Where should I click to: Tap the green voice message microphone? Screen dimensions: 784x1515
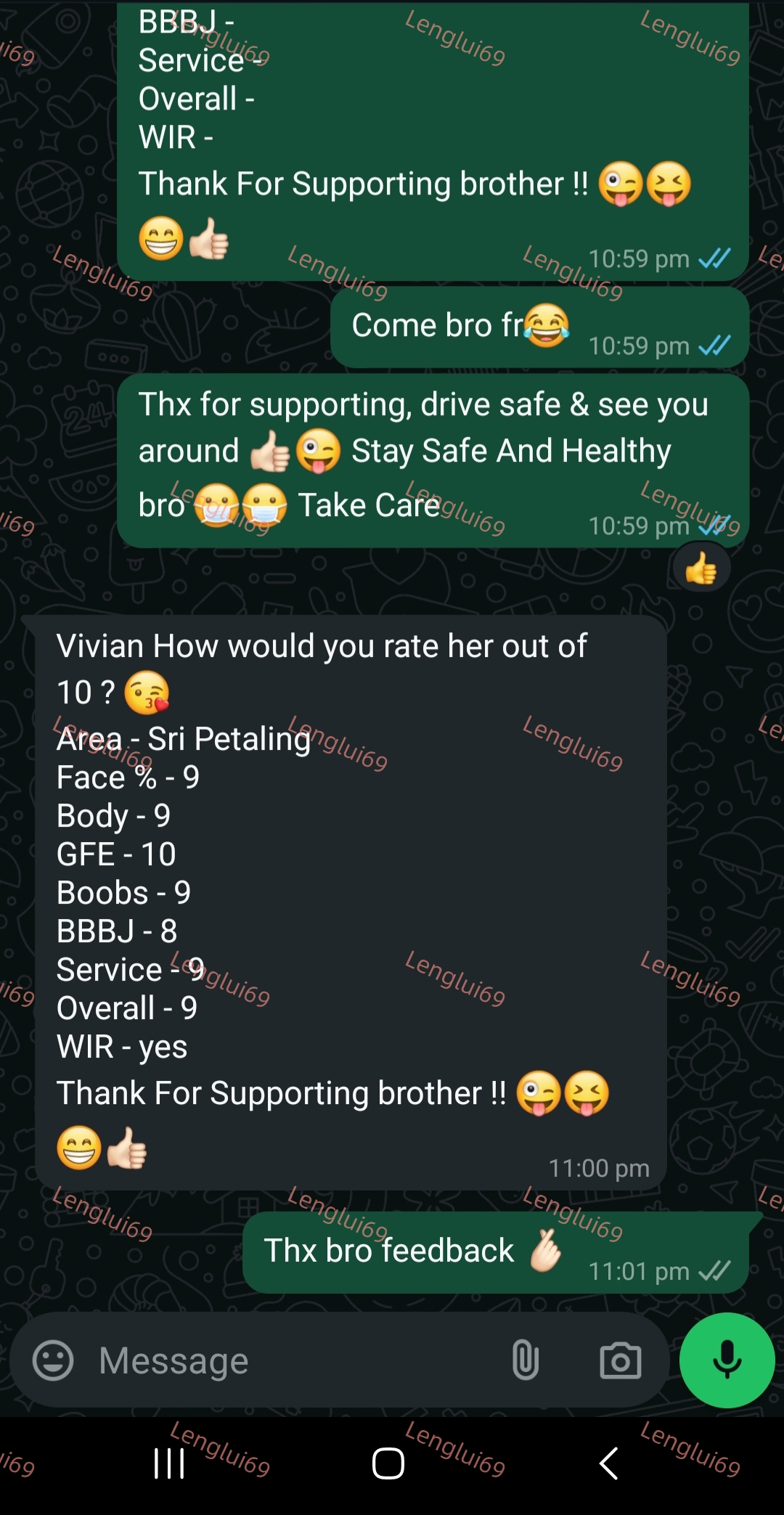(727, 1360)
